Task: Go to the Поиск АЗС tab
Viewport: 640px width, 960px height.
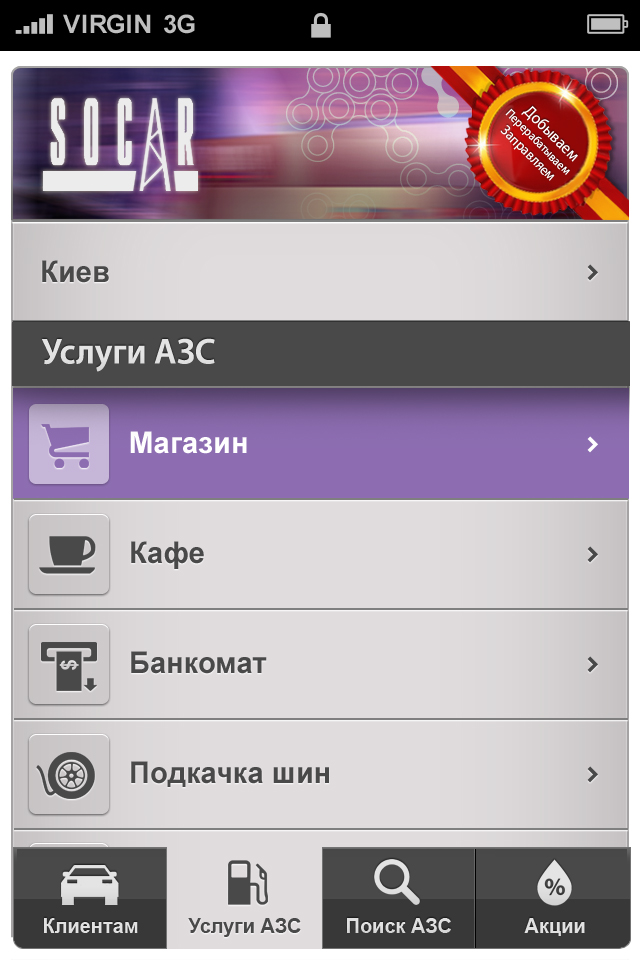Action: [x=398, y=898]
